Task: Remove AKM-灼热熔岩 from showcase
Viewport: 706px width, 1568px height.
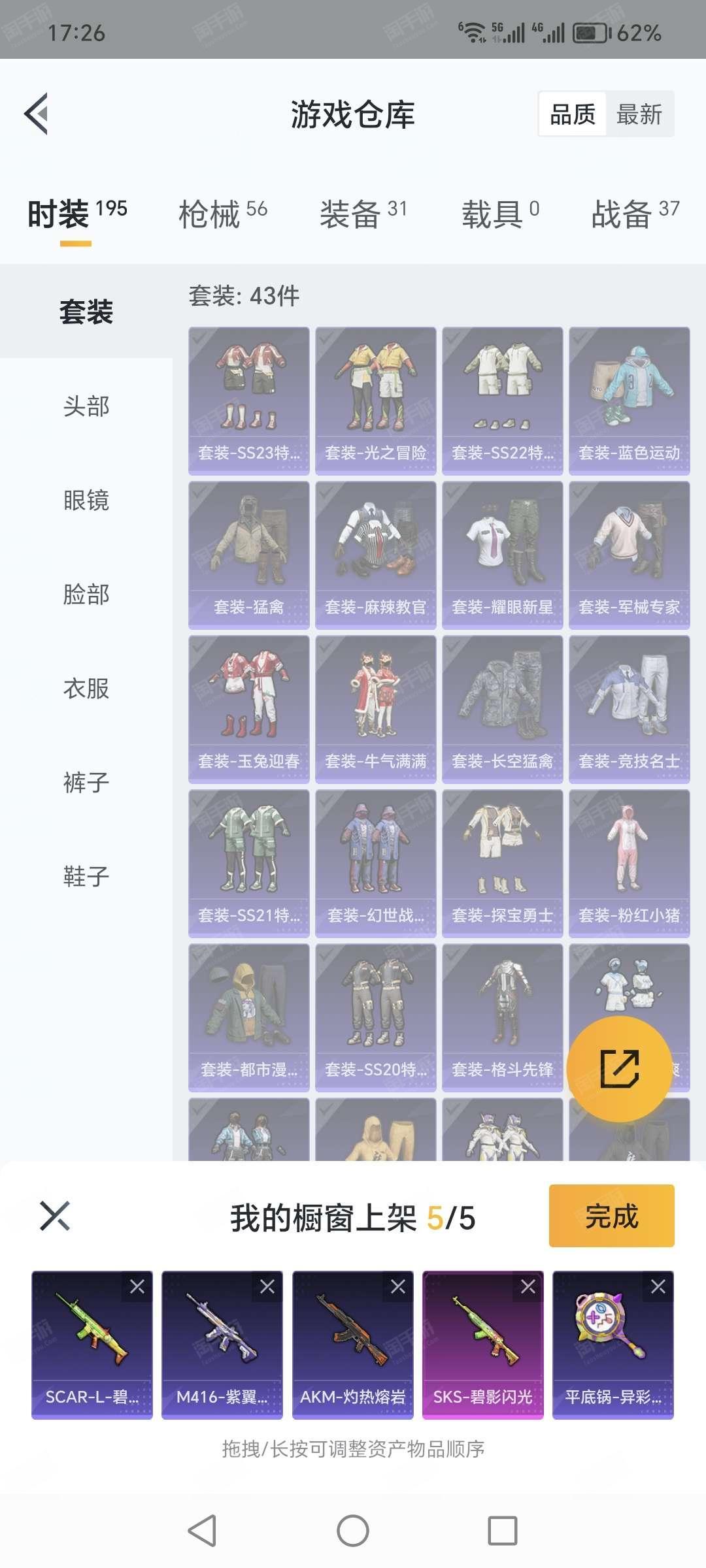Action: pos(398,1286)
